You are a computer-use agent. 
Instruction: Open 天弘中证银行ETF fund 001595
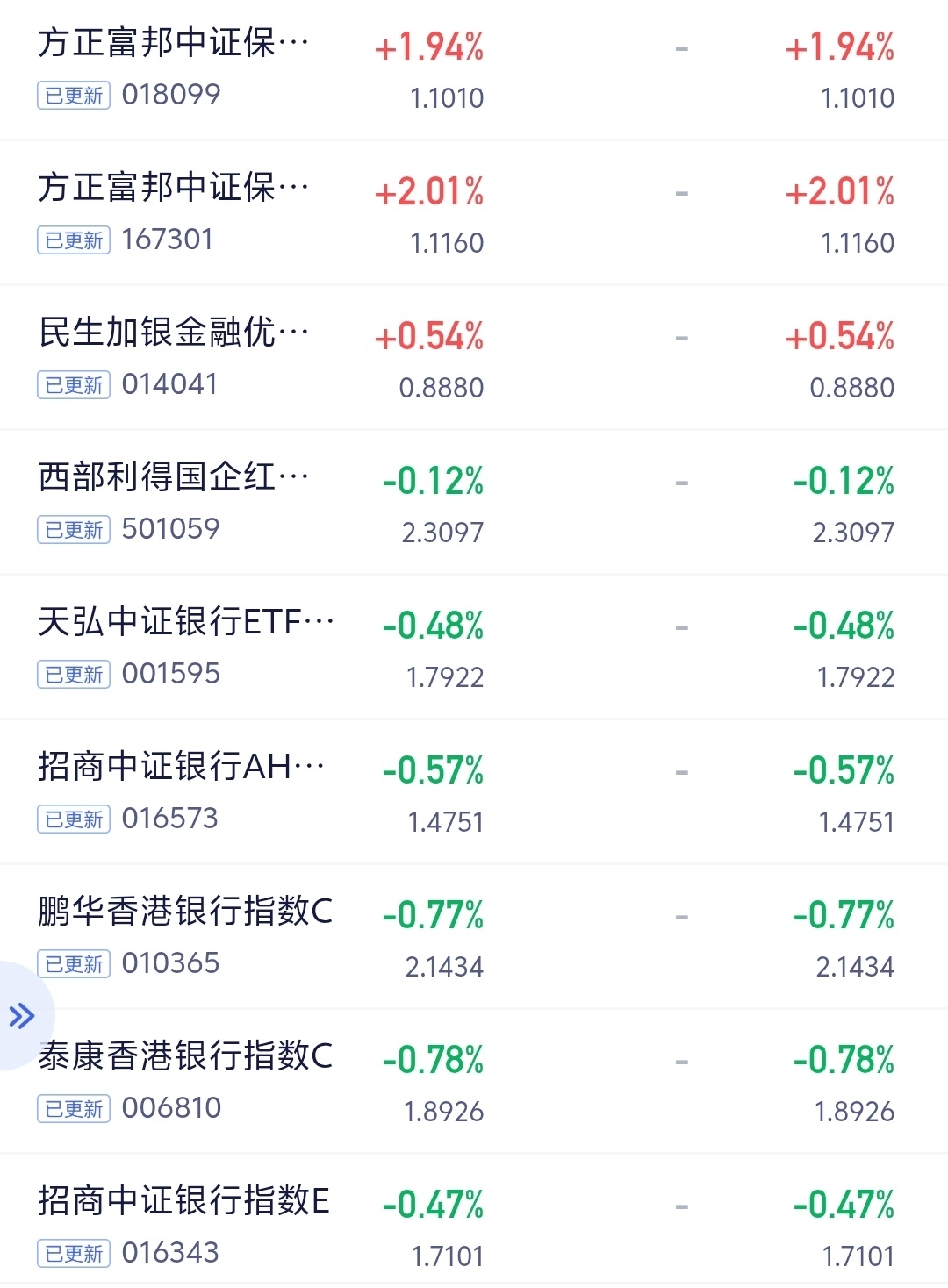474,648
